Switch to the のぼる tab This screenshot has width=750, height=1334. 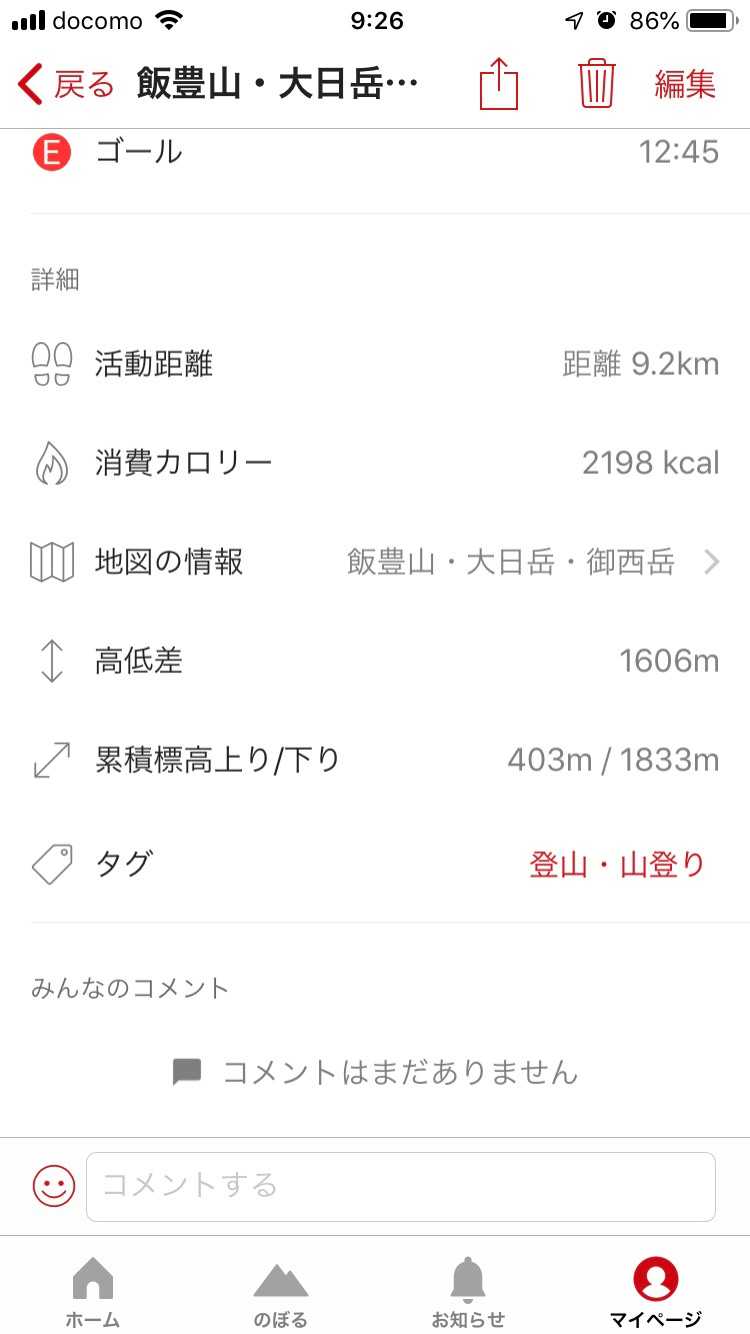(x=281, y=1292)
